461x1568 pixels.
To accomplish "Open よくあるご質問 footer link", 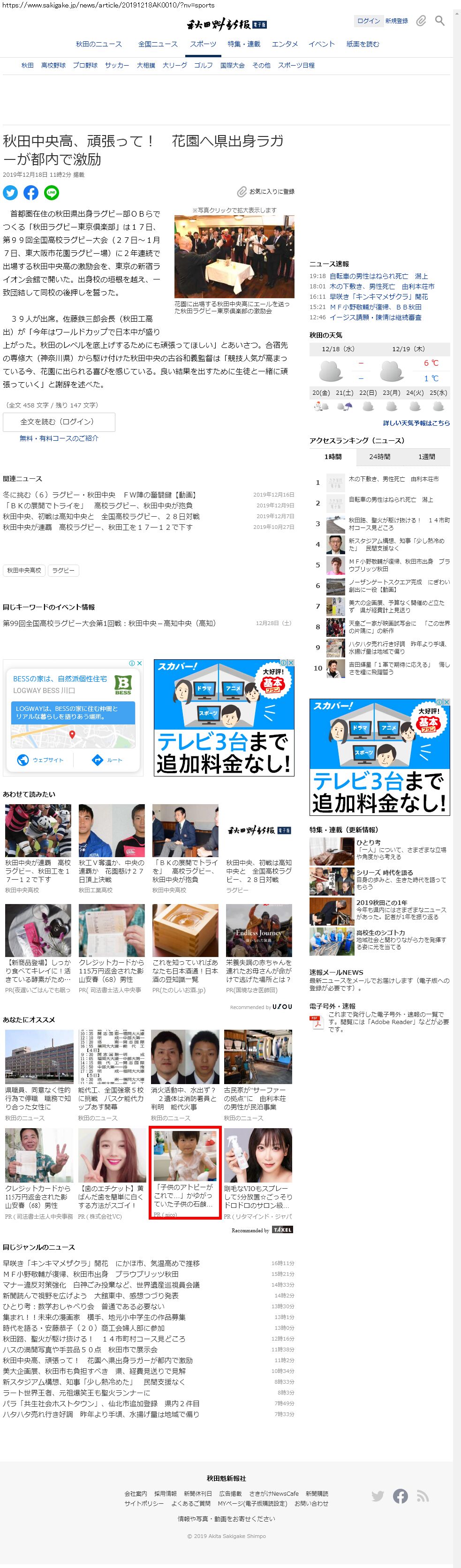I will click(x=190, y=1503).
